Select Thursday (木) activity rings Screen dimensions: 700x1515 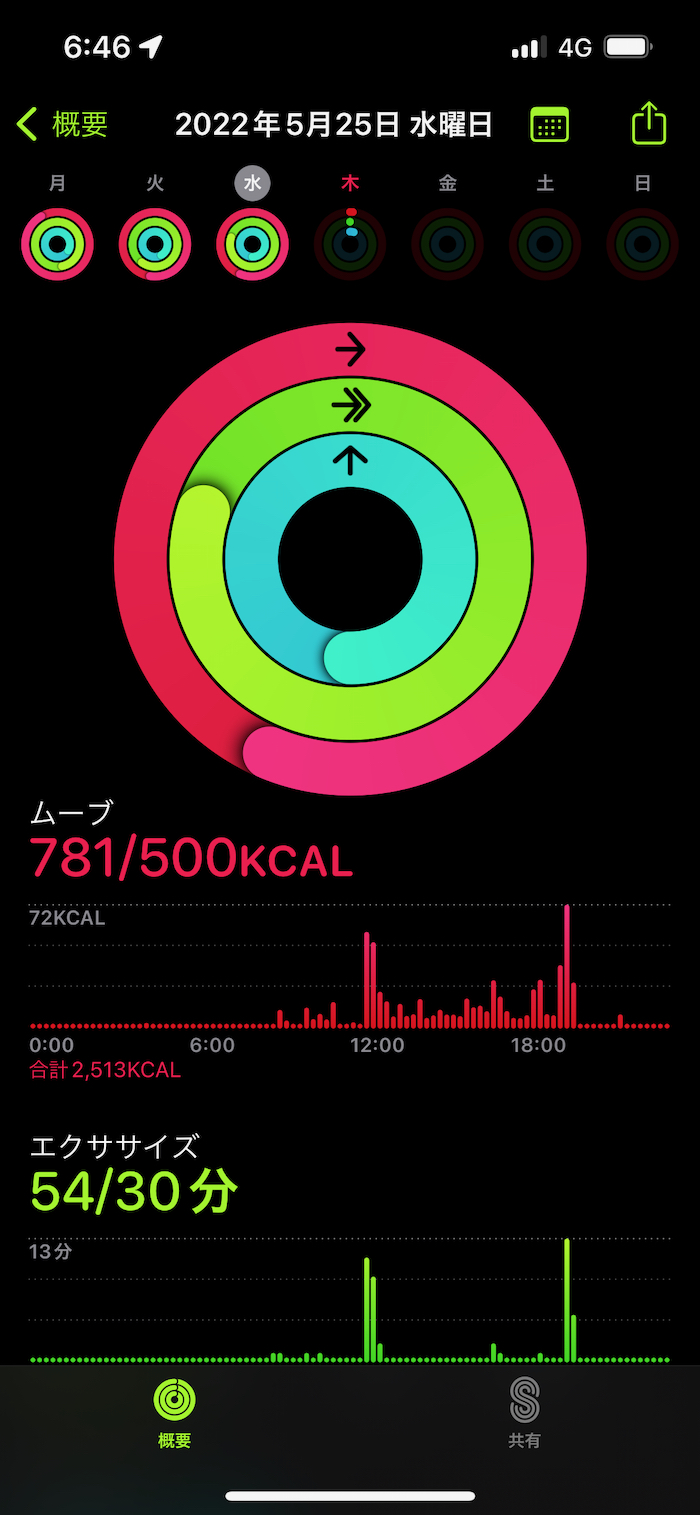point(350,244)
